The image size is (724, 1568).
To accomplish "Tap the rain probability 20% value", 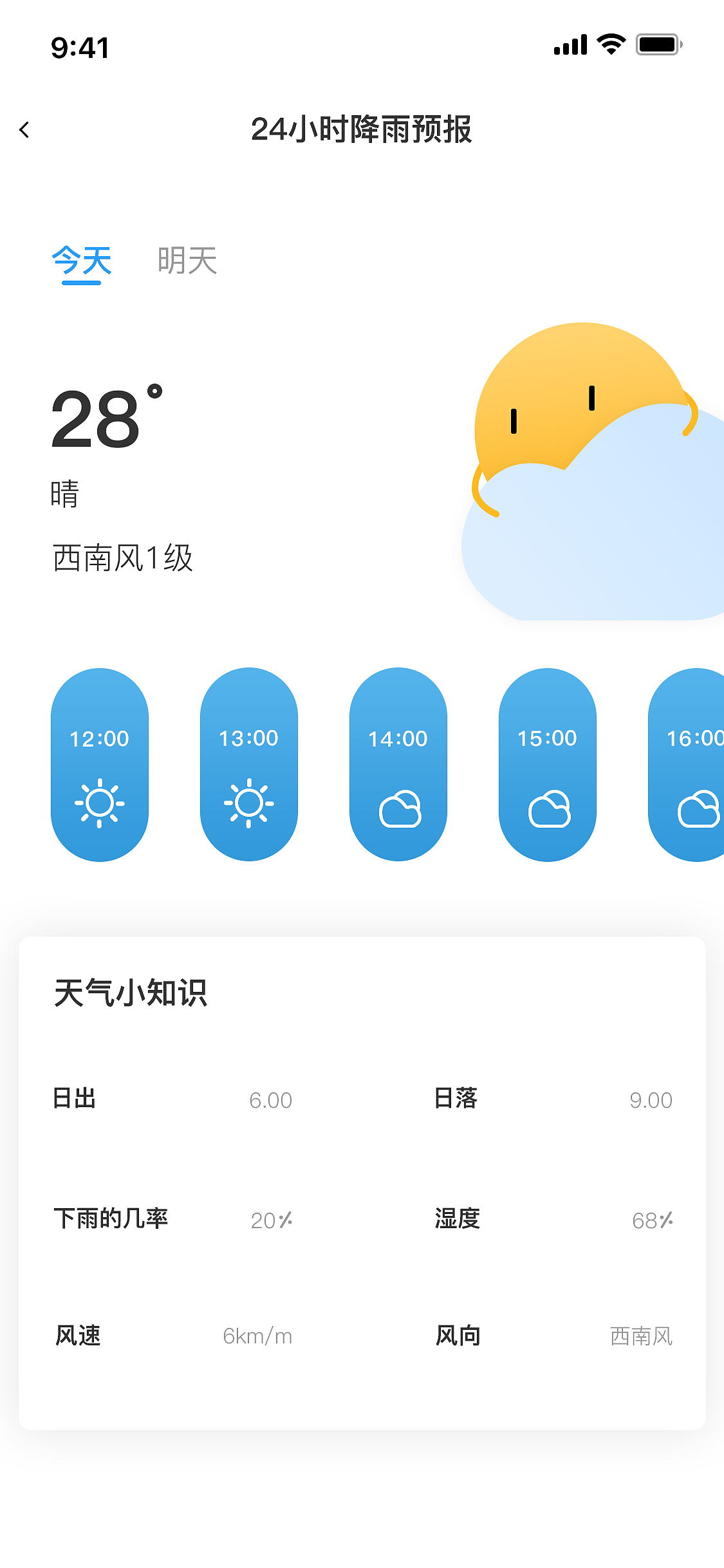I will 270,1220.
